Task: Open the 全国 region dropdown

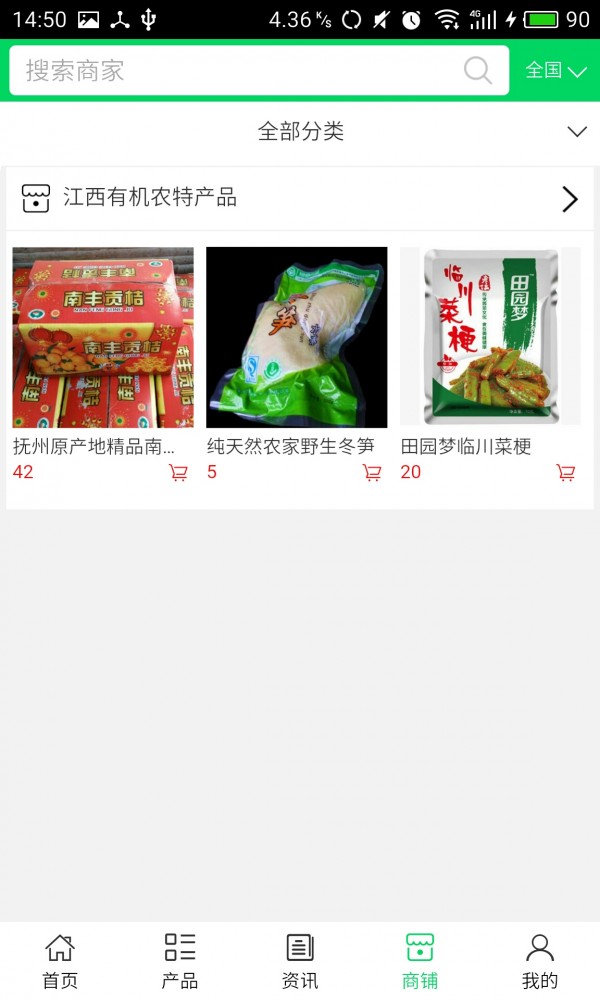Action: tap(556, 71)
